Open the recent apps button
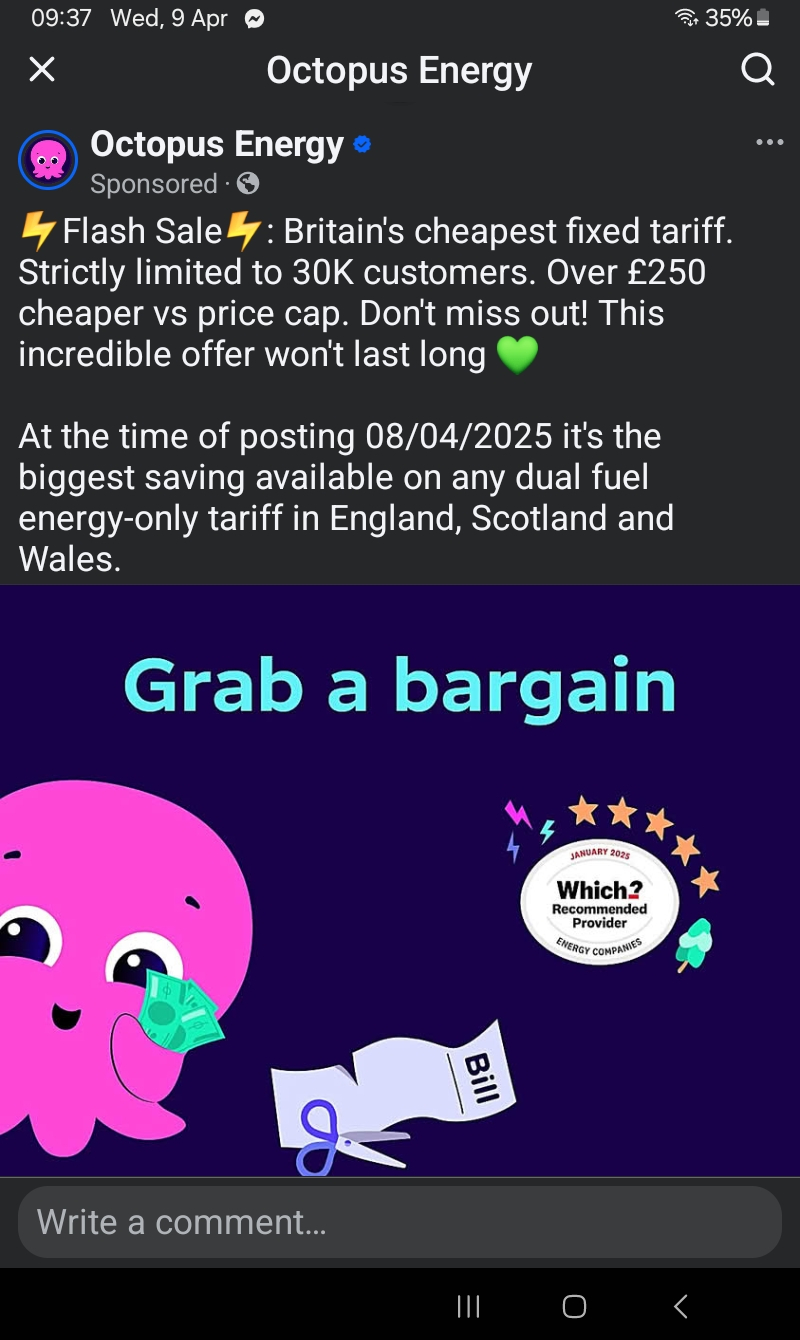Image resolution: width=800 pixels, height=1340 pixels. point(468,1306)
